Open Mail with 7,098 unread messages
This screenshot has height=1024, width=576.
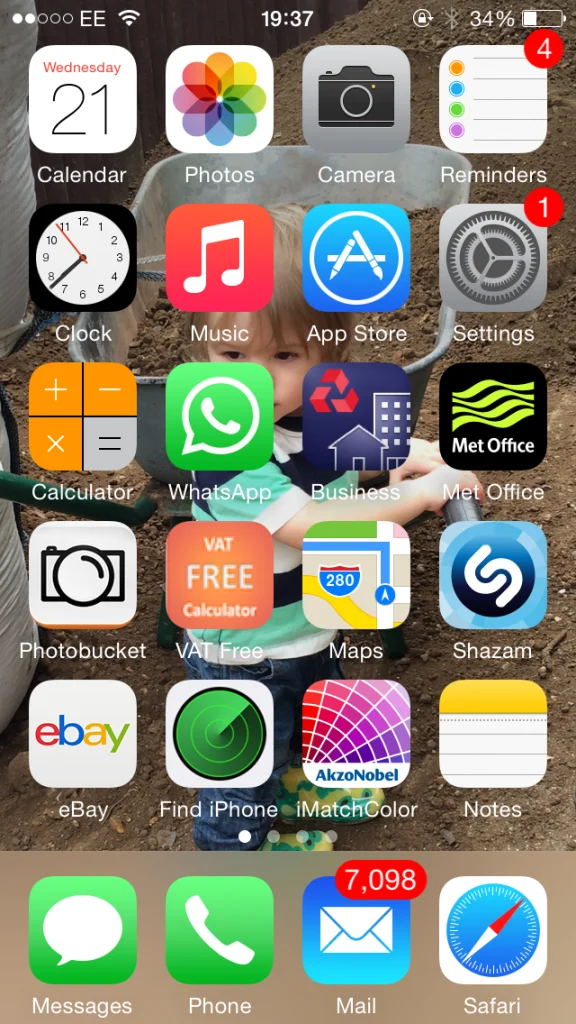pyautogui.click(x=356, y=930)
